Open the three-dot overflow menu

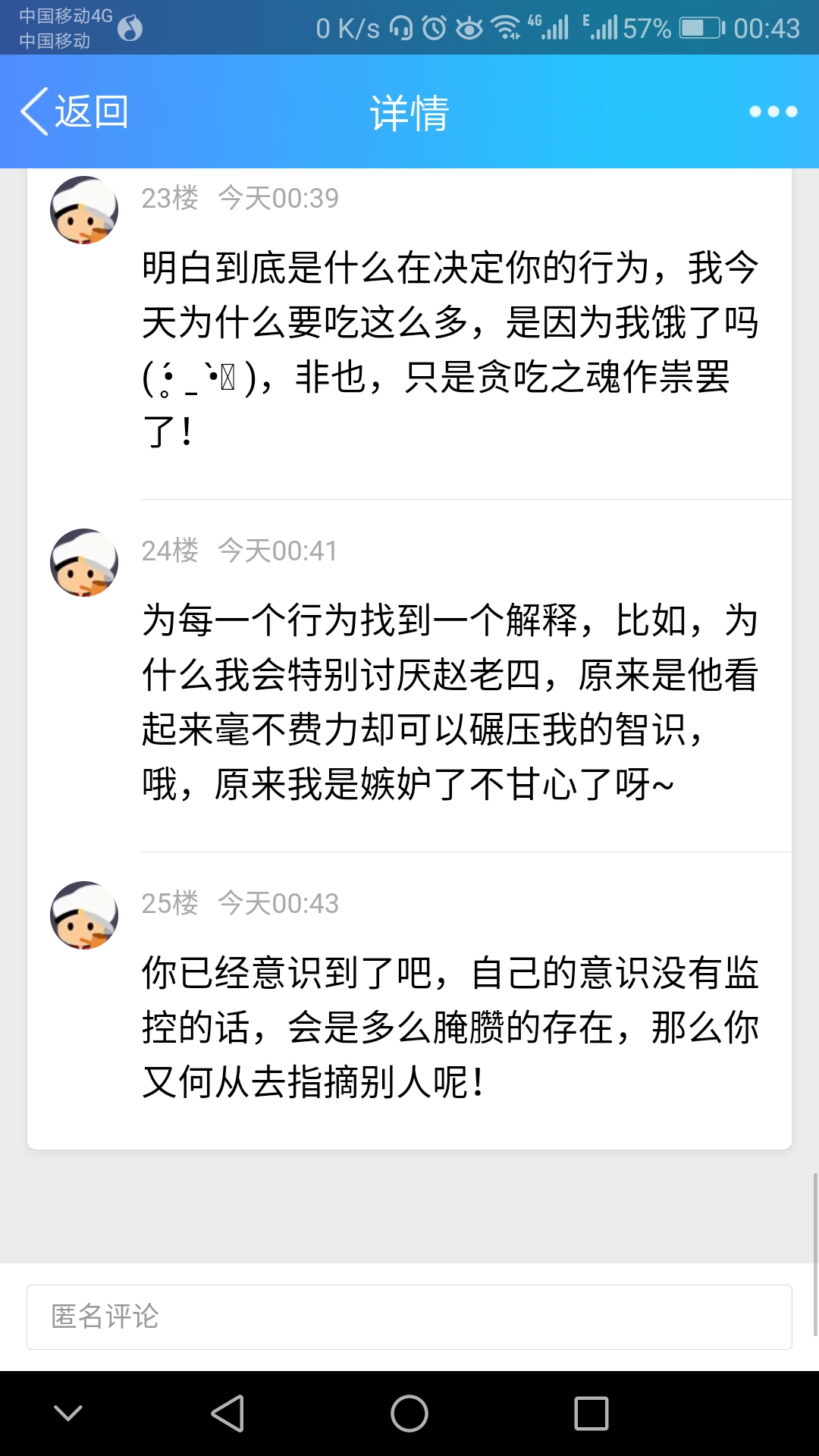pyautogui.click(x=773, y=111)
